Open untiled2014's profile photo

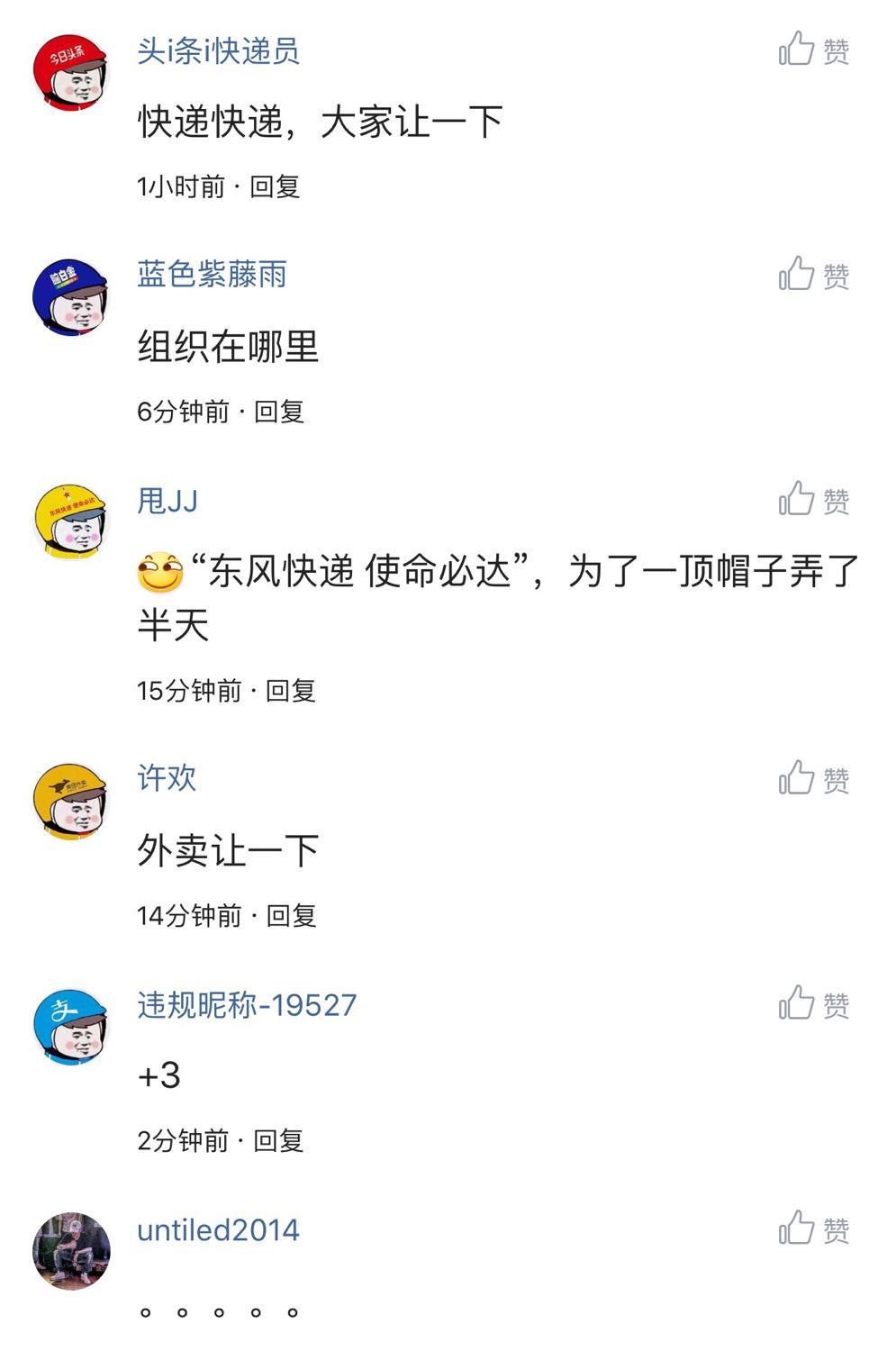(70, 1251)
